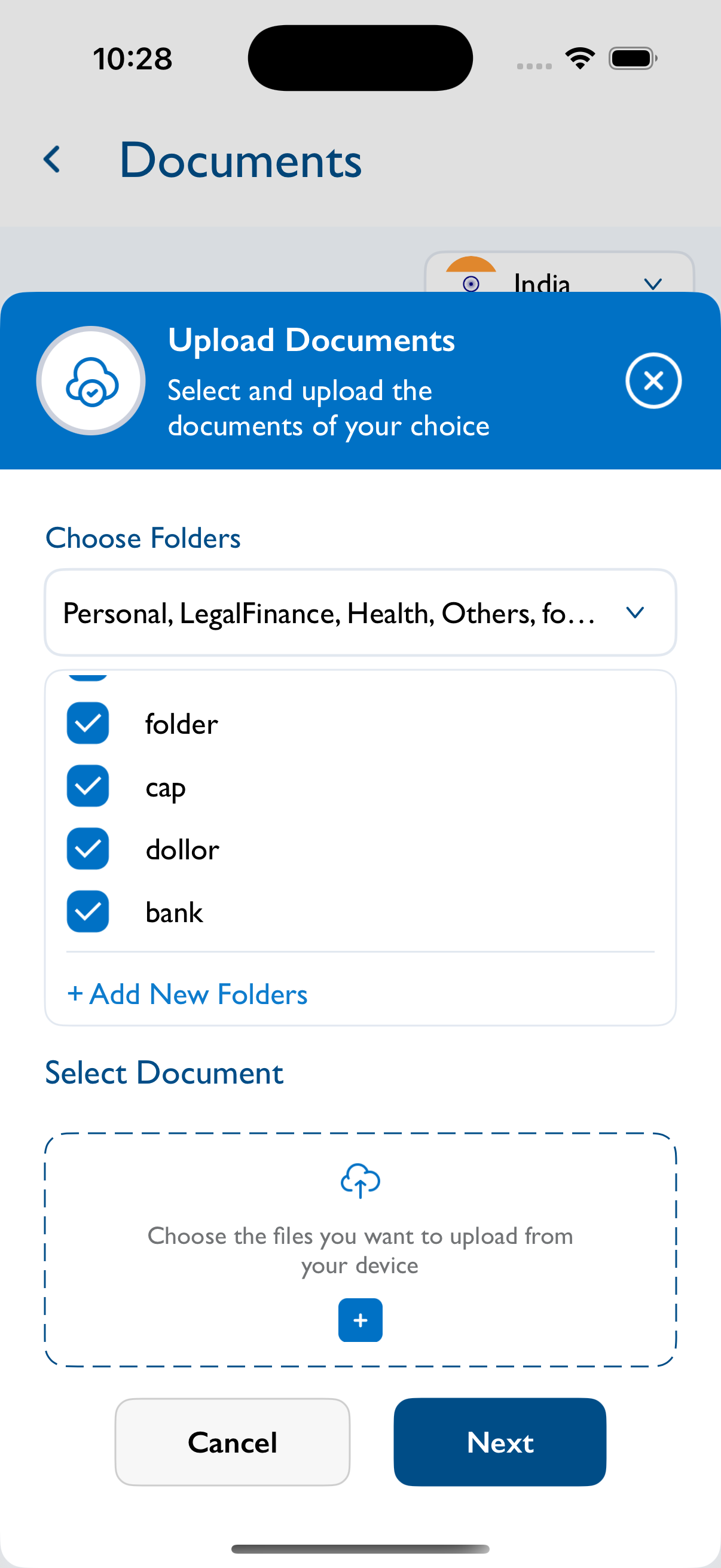
Task: Cancel the document upload
Action: point(233,1441)
